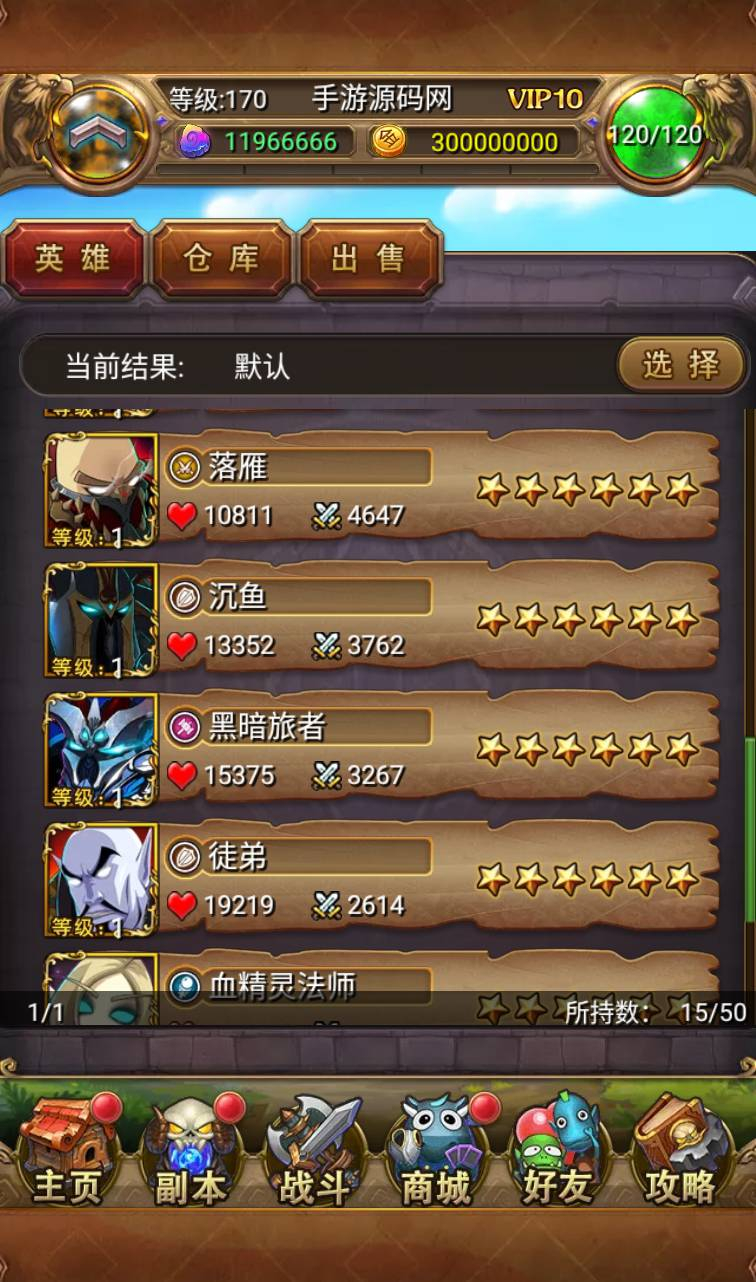Open the 仓库 tab

pyautogui.click(x=222, y=259)
